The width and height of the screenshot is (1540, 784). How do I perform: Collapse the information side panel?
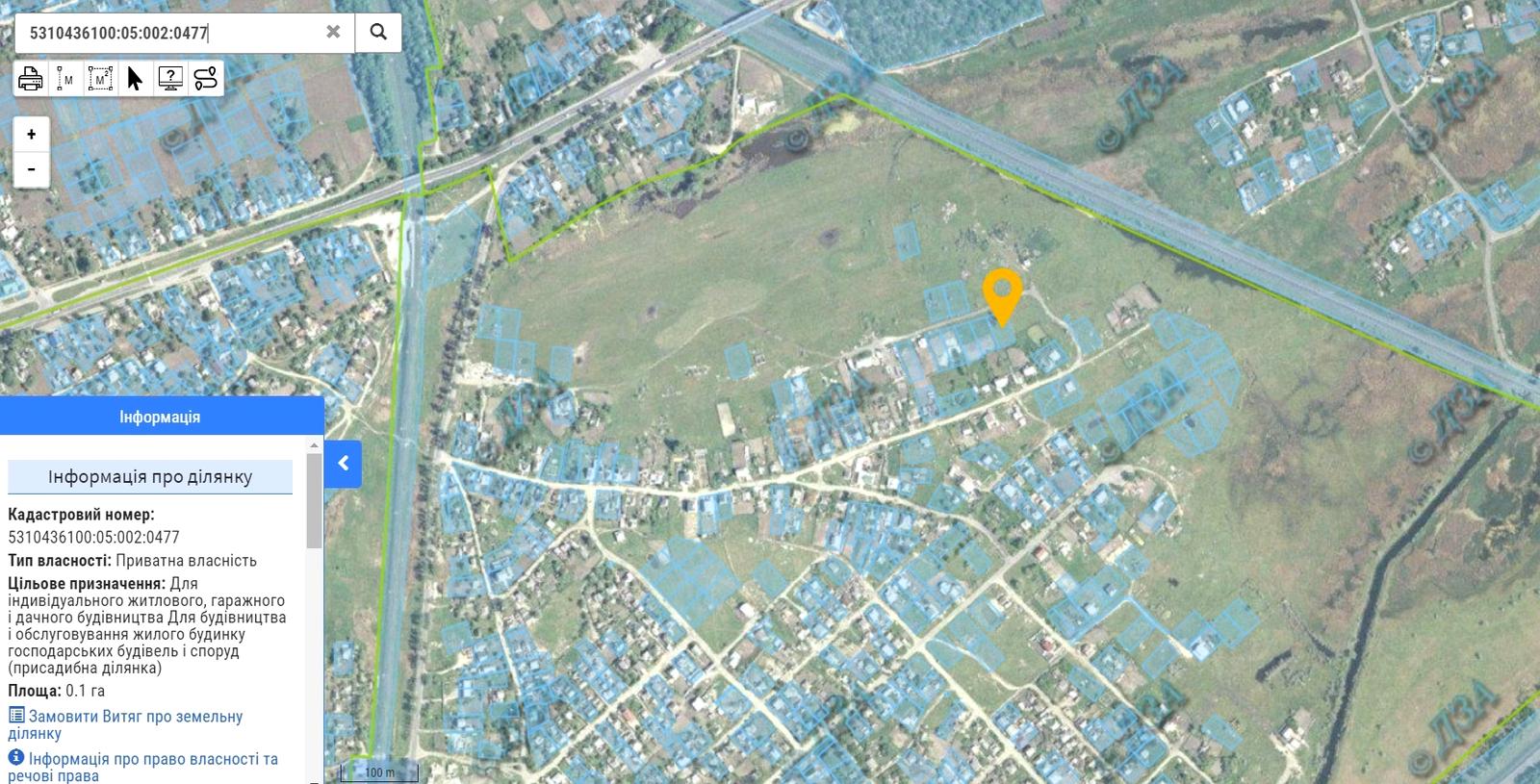[x=344, y=464]
